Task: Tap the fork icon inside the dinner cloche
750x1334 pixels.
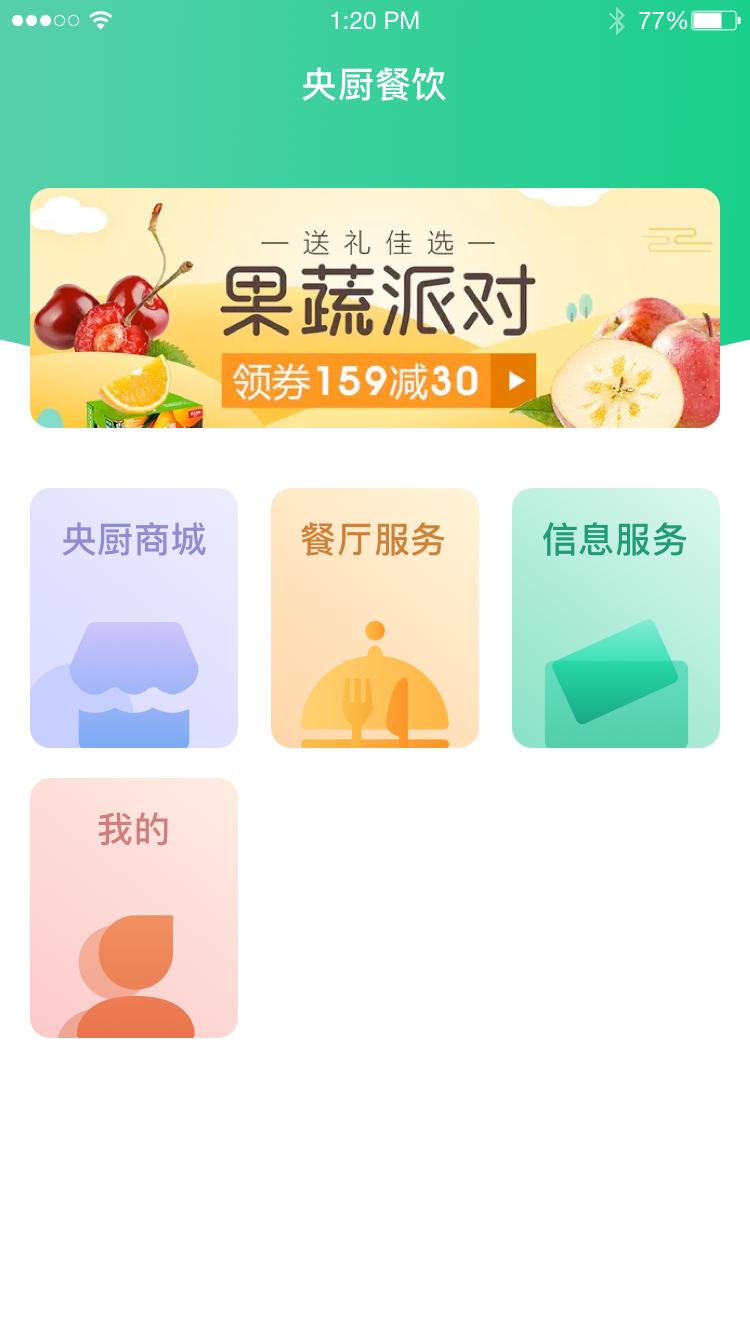Action: [356, 700]
